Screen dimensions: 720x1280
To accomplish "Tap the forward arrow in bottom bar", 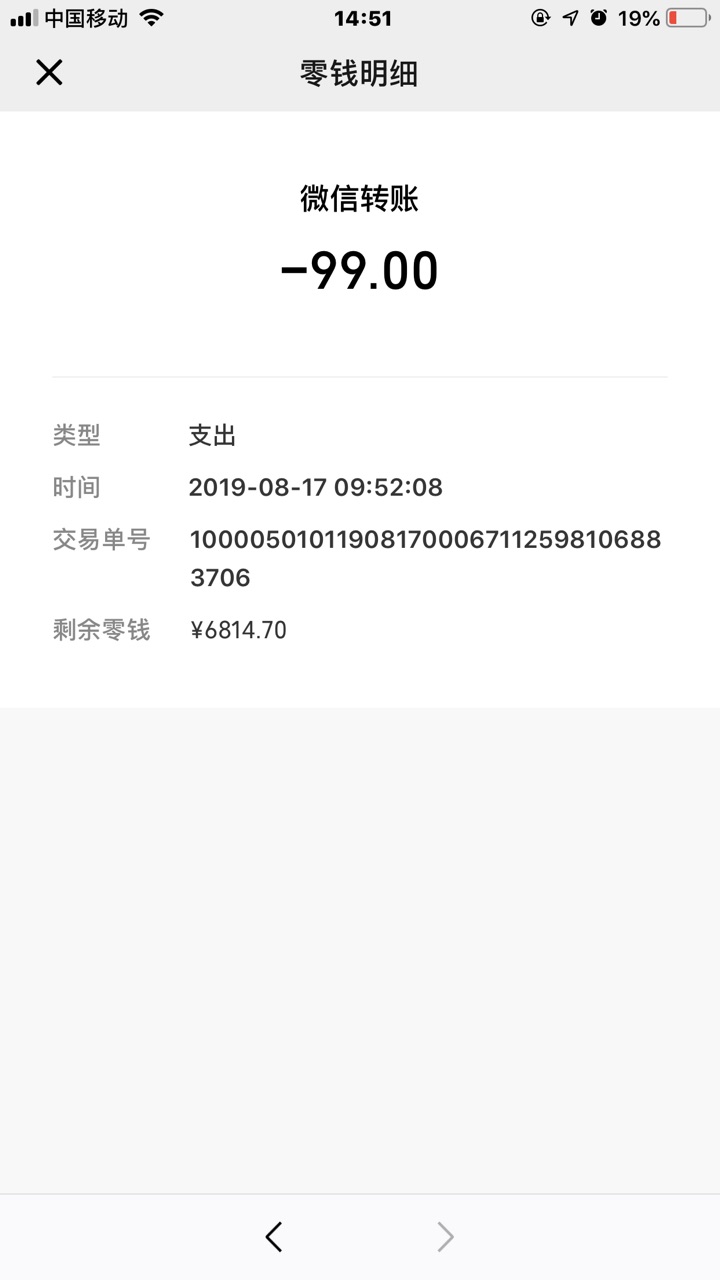I will (445, 1237).
